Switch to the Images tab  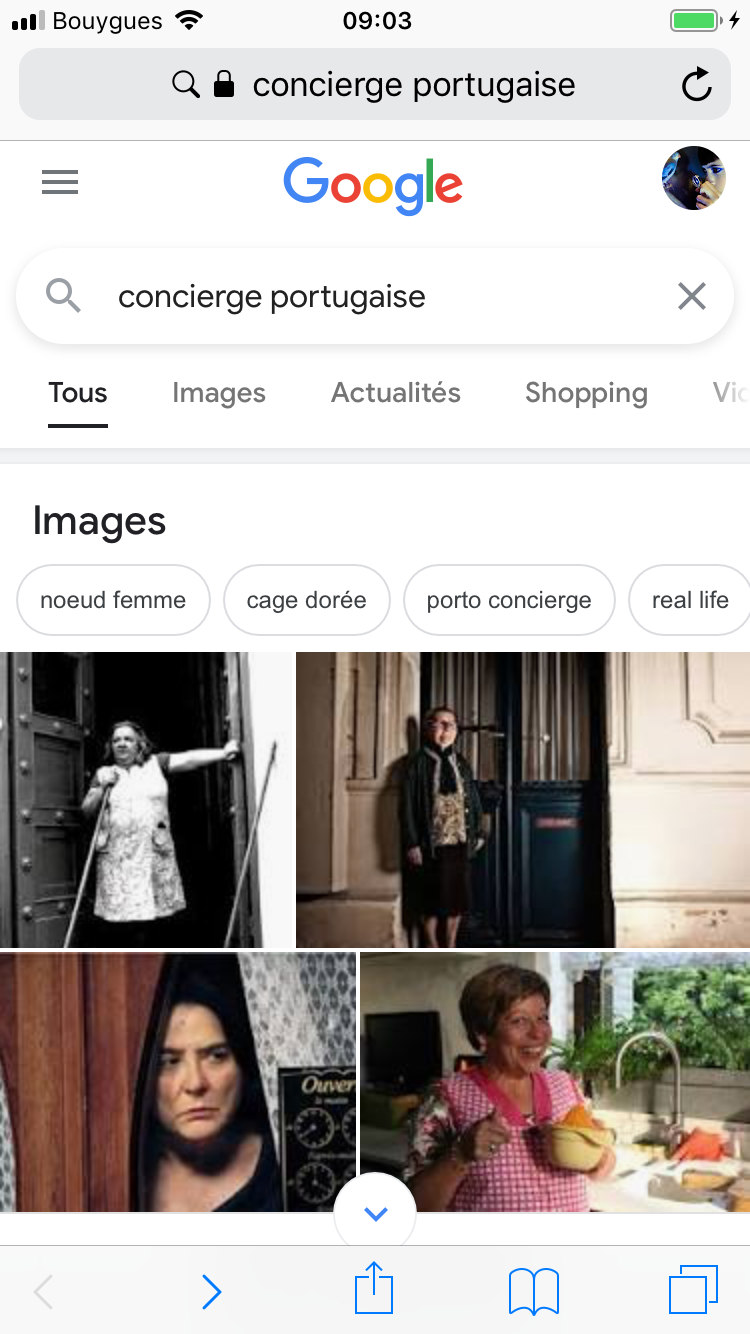coord(218,393)
